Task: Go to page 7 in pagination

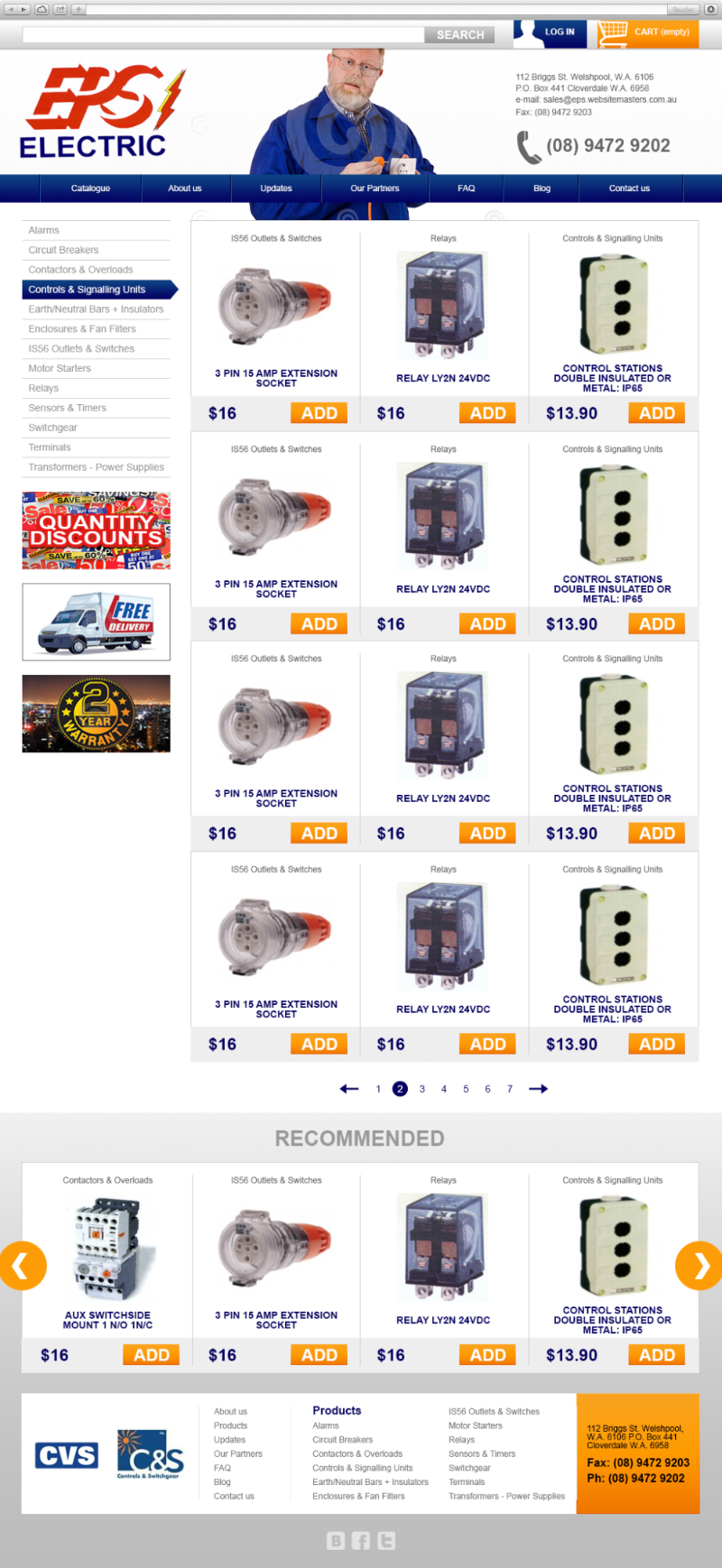Action: tap(509, 1089)
